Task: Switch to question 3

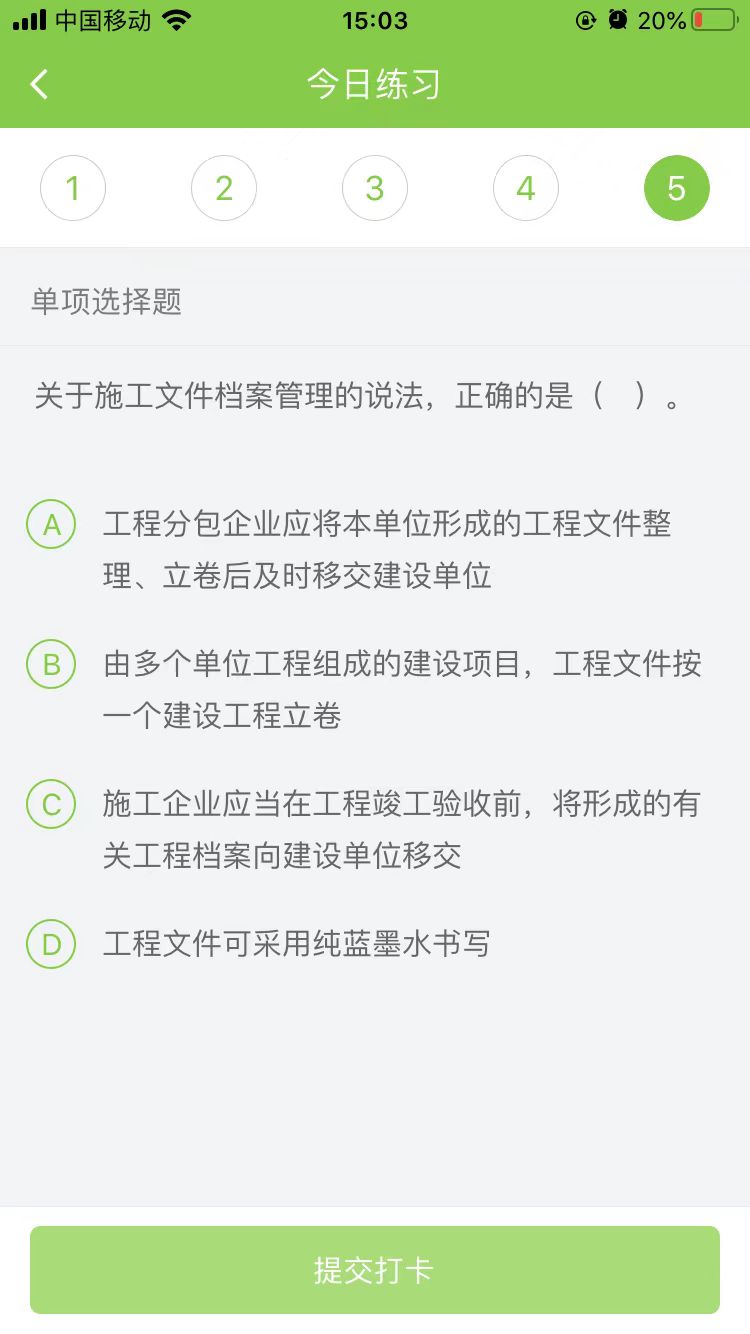Action: click(375, 188)
